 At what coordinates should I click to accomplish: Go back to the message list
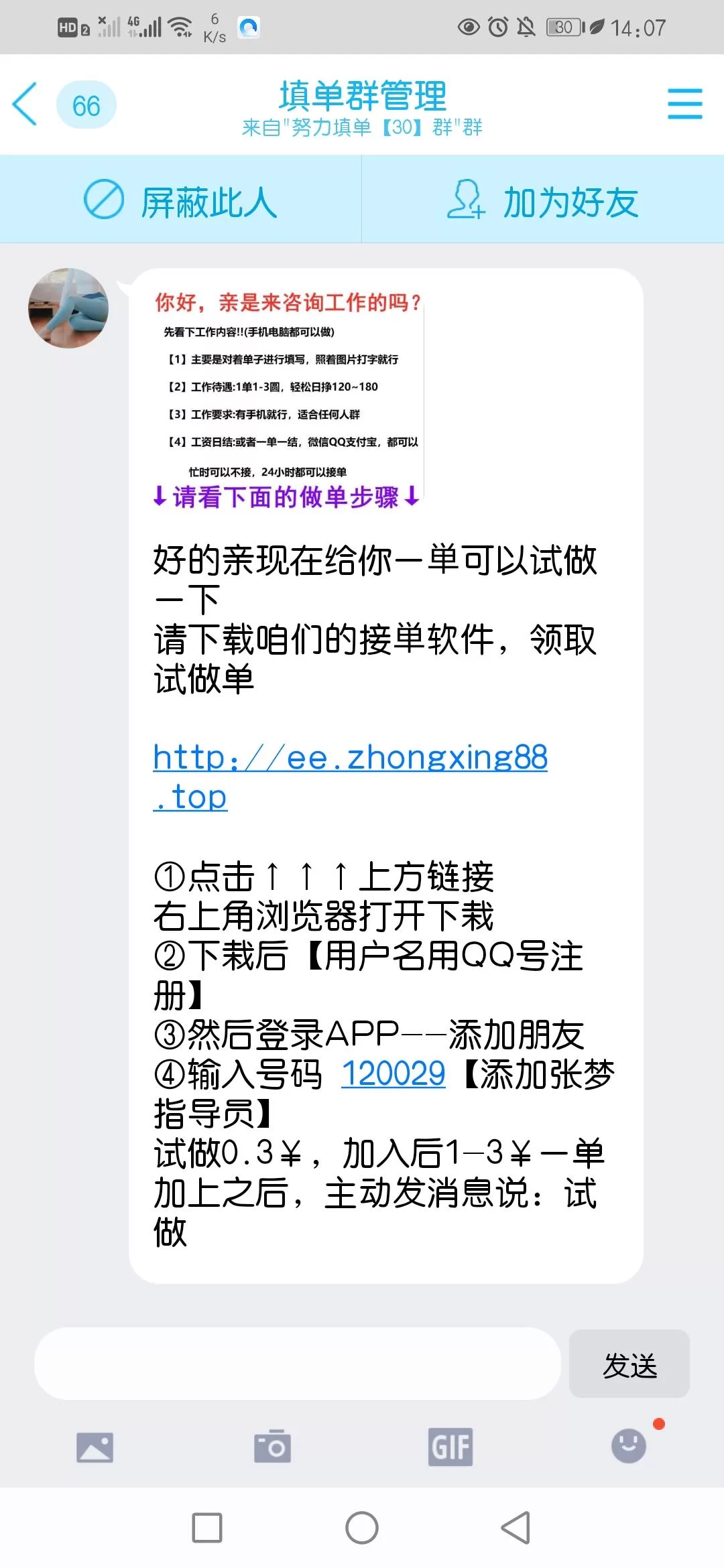point(25,105)
